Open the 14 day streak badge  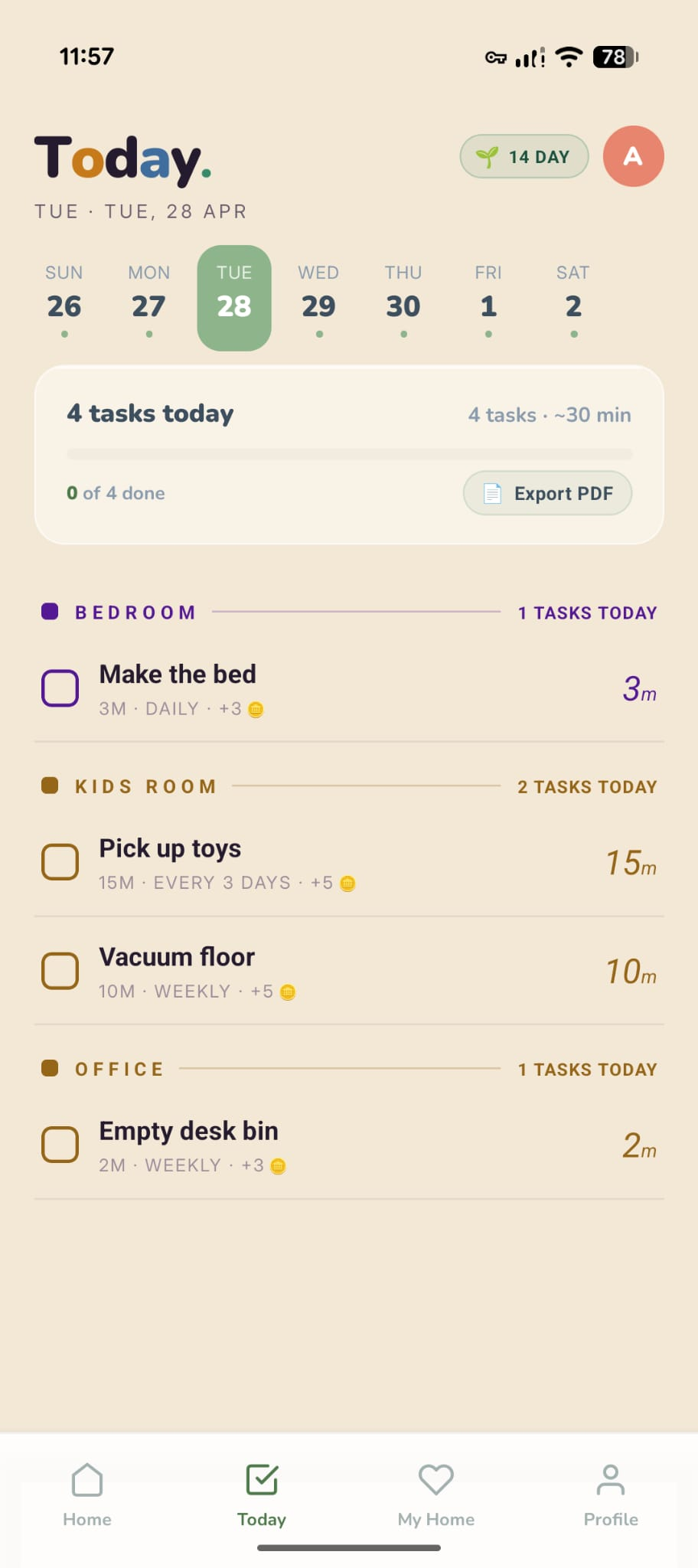(524, 157)
